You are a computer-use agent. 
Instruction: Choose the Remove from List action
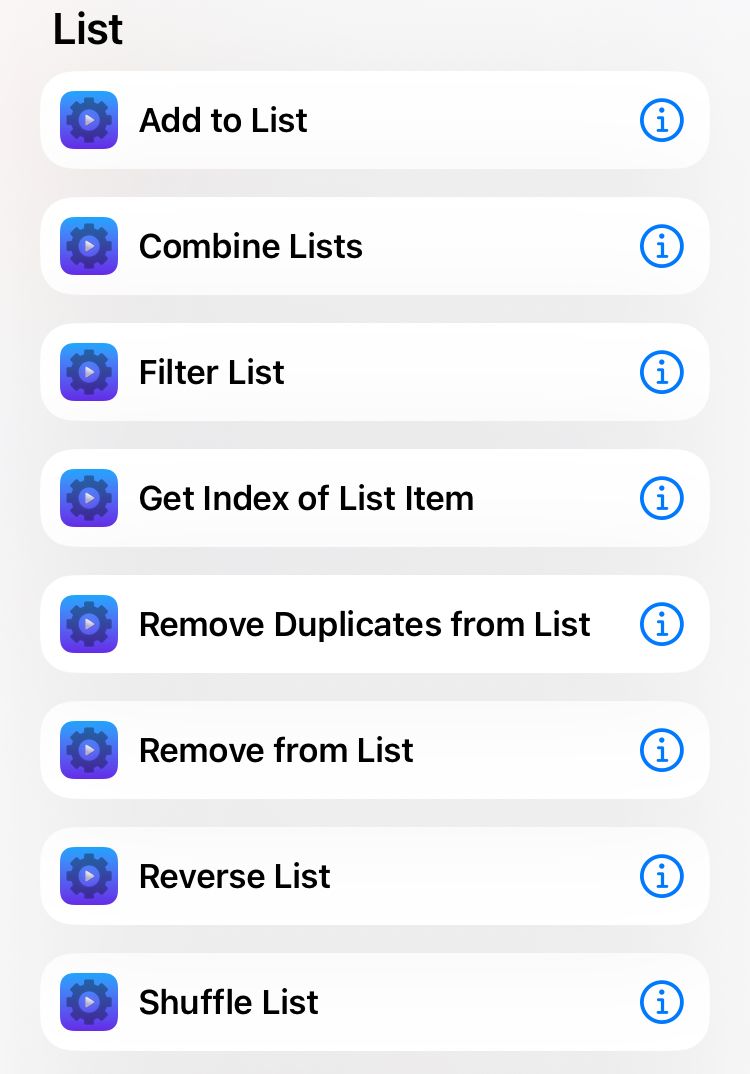pos(276,750)
